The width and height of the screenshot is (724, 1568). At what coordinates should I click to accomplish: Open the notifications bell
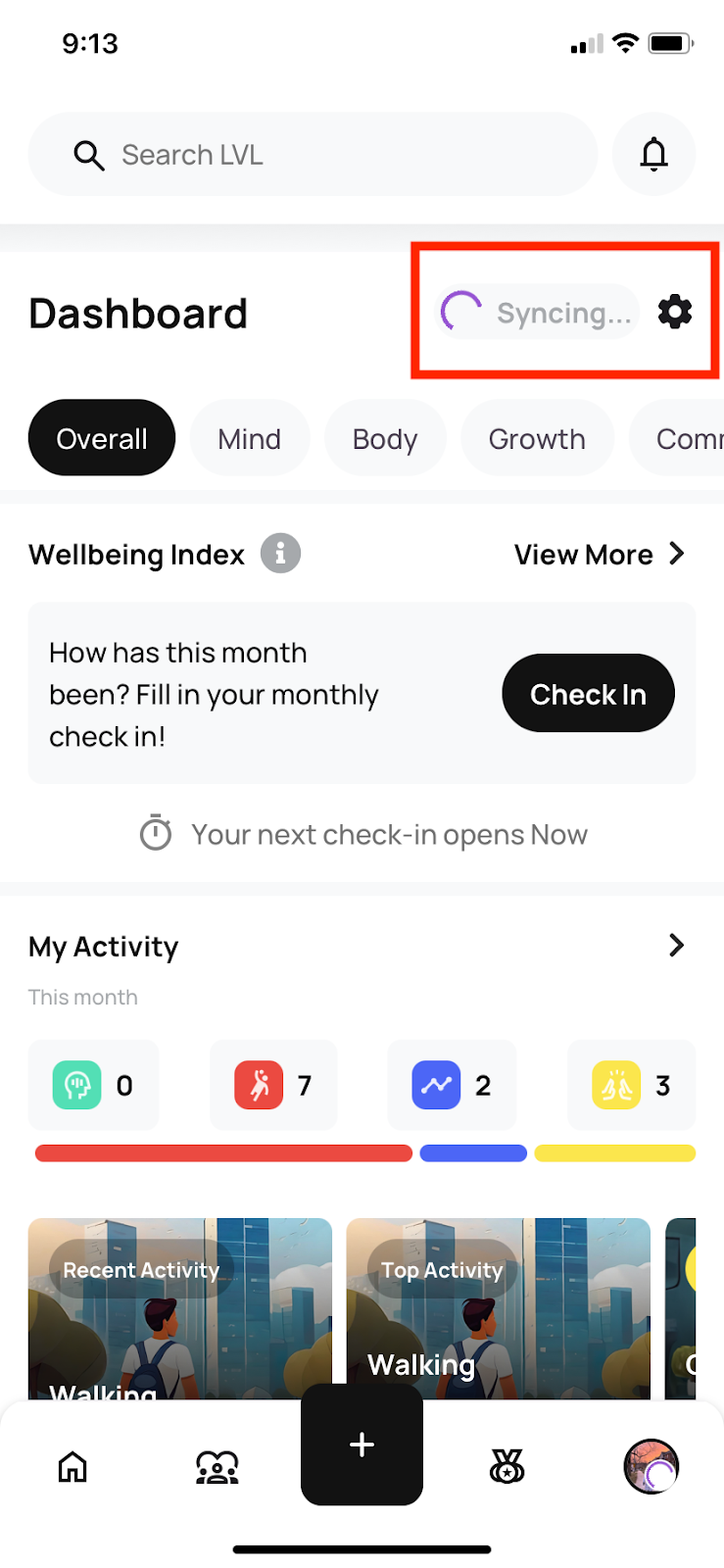coord(653,155)
